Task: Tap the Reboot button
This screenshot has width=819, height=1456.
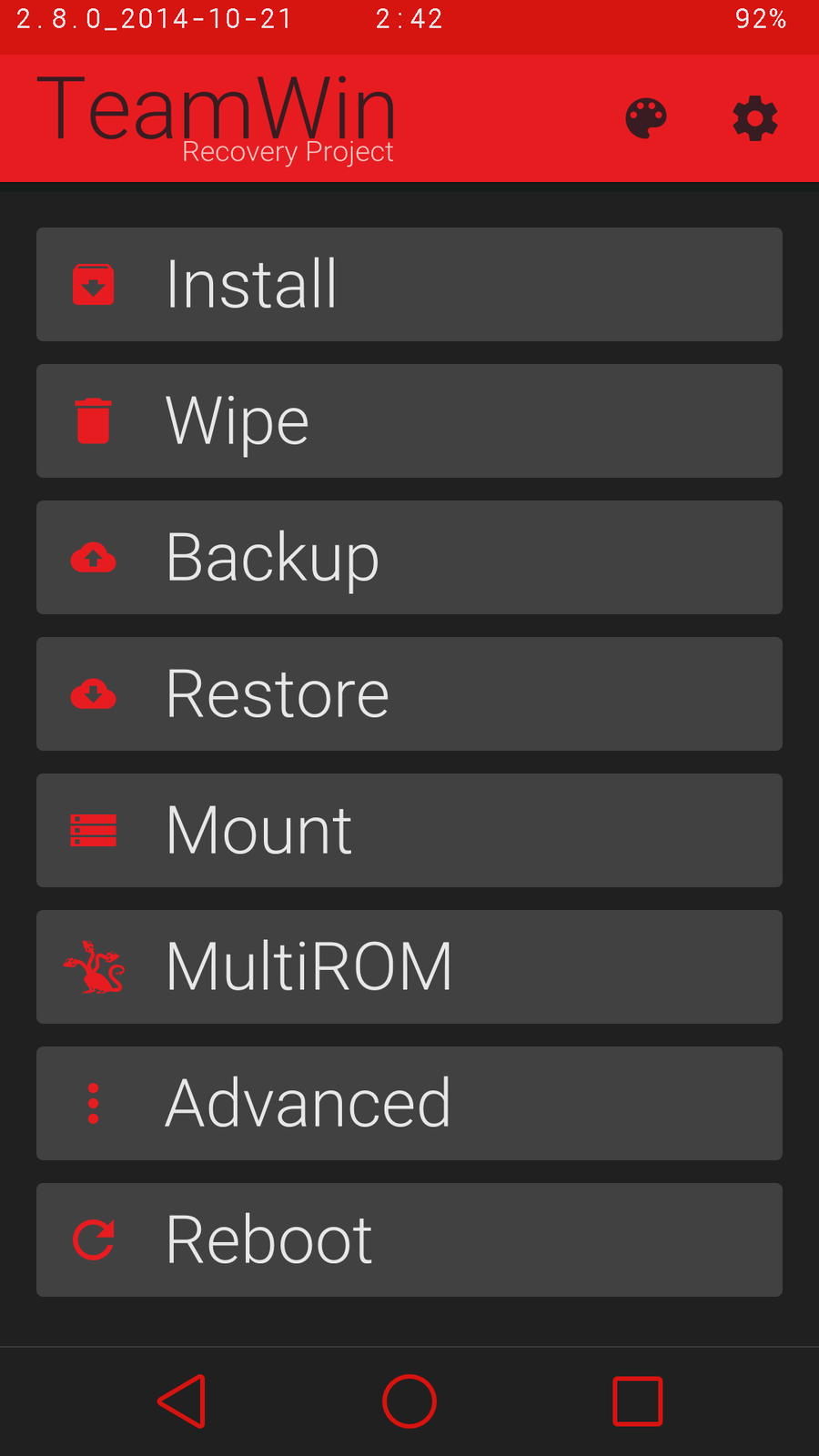Action: [409, 1240]
